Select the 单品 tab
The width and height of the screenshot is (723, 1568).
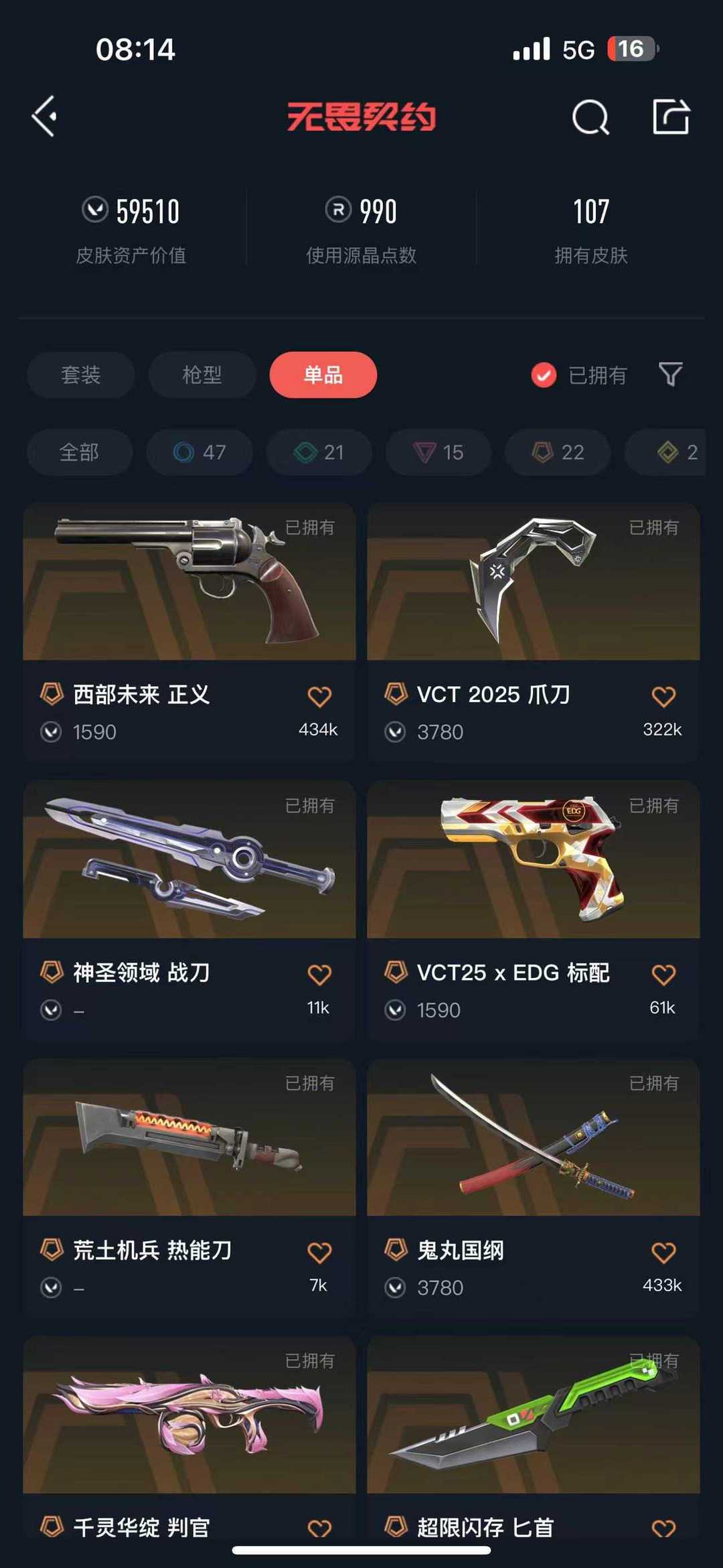point(323,374)
